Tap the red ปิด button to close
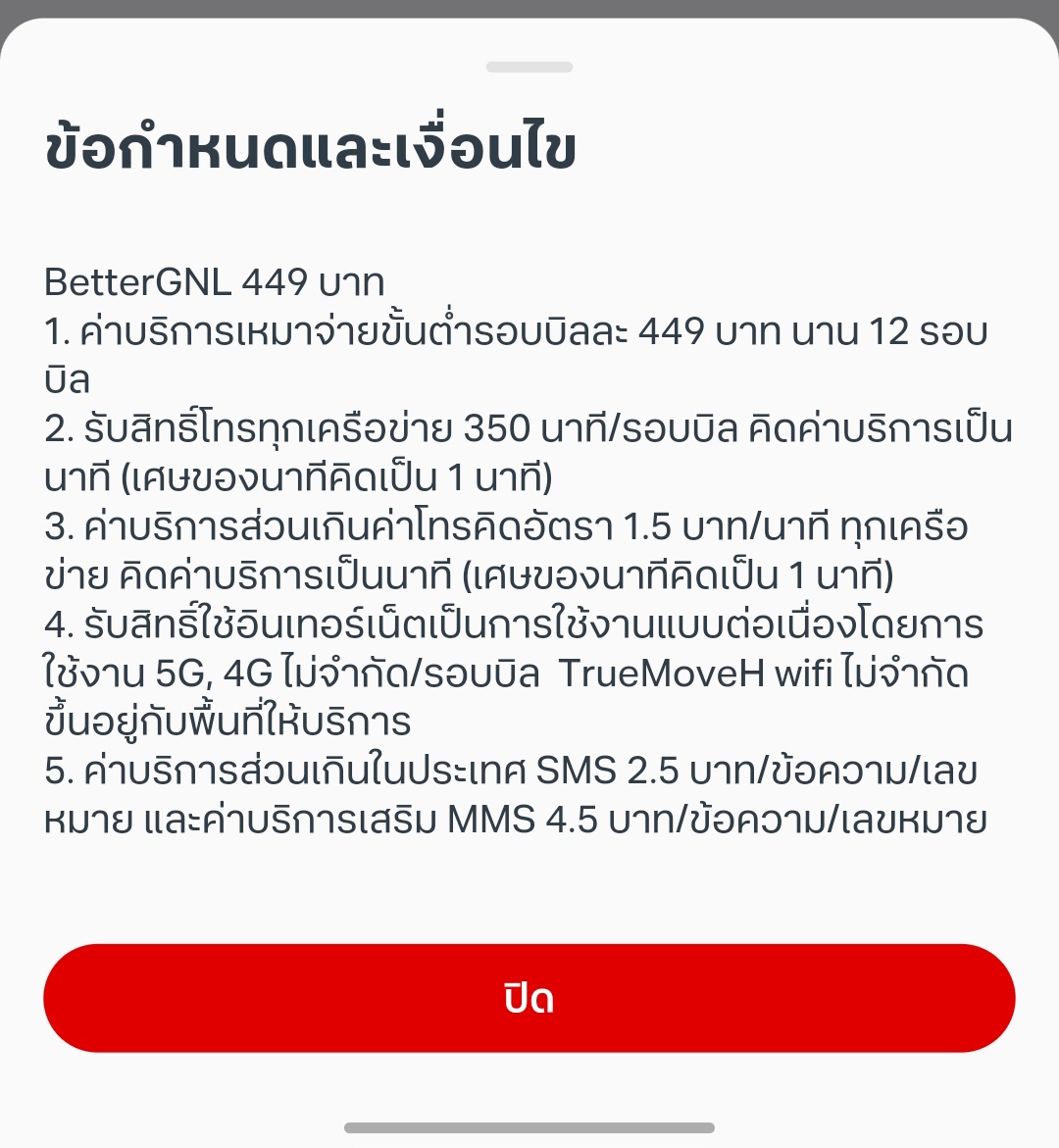This screenshot has width=1059, height=1148. point(529,998)
